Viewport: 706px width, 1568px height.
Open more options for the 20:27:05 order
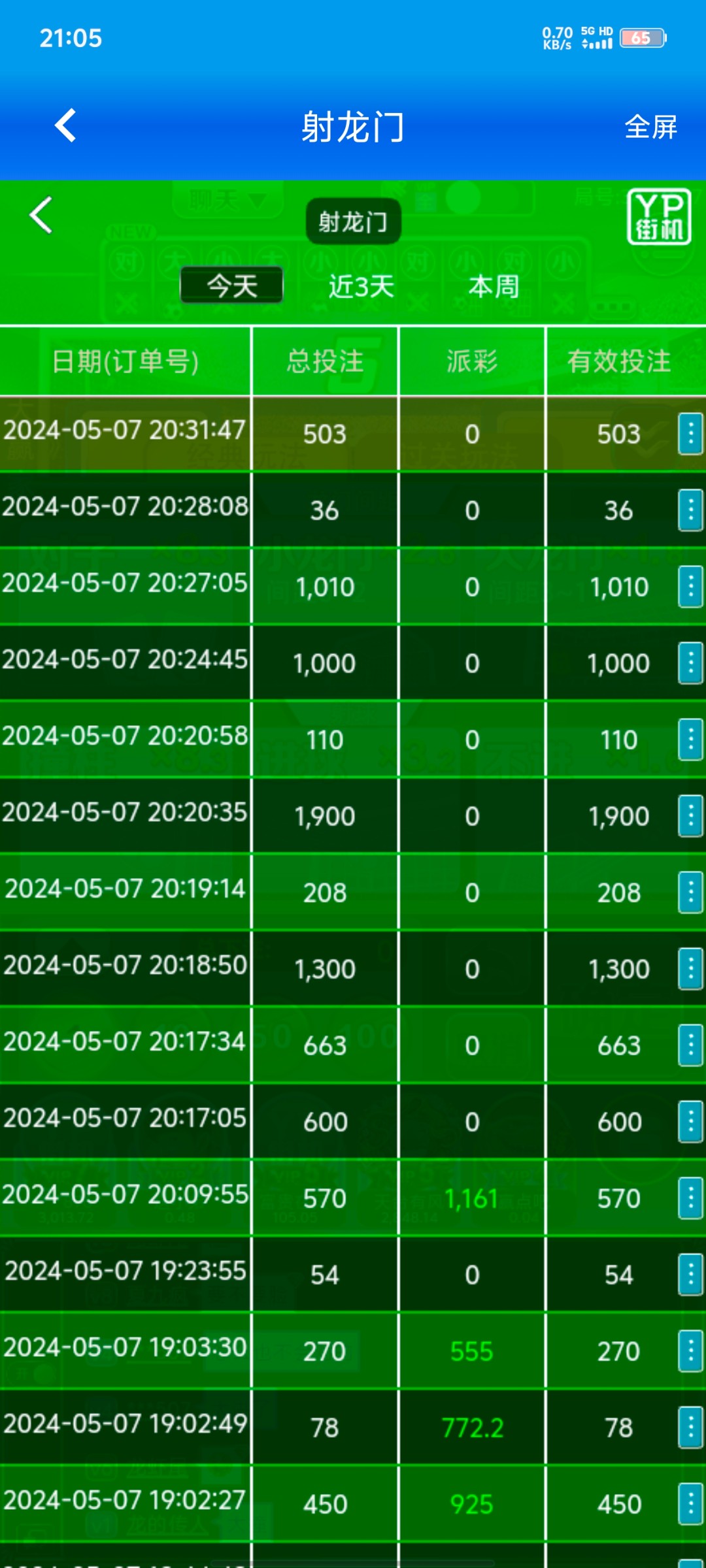(690, 586)
